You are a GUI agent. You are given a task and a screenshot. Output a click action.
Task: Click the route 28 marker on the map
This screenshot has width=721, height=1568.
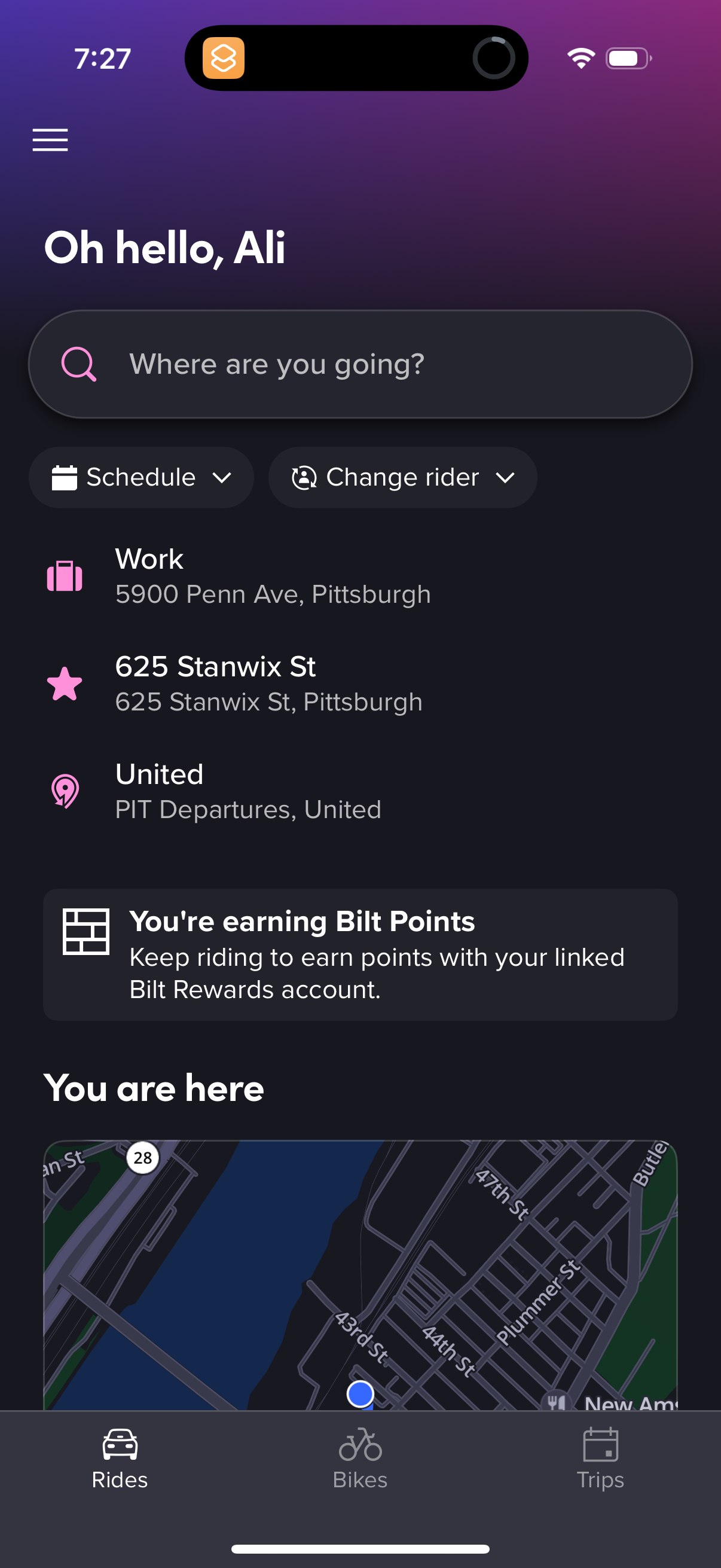[143, 1156]
